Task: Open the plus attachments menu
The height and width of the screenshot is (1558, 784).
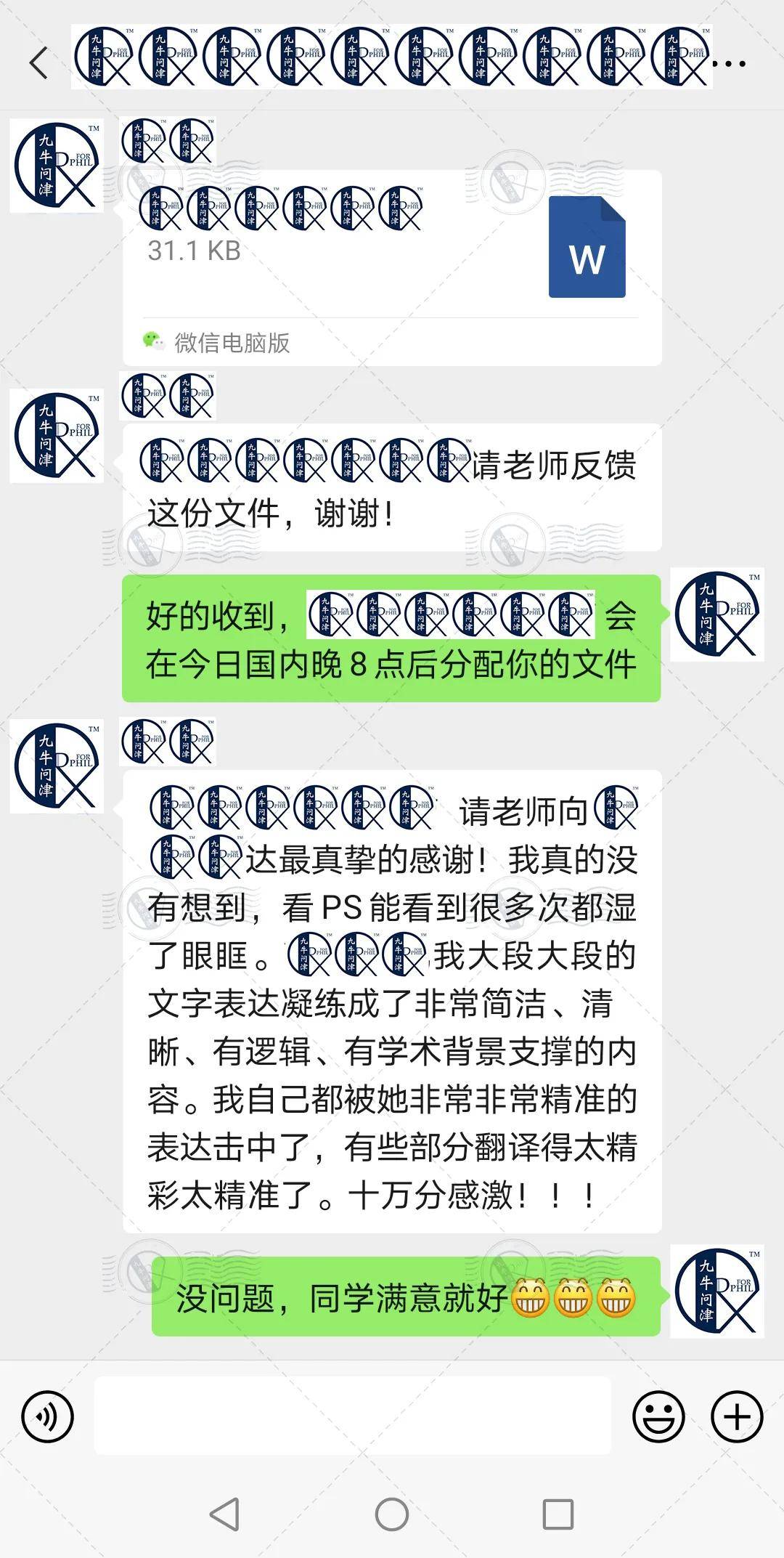Action: [737, 1416]
